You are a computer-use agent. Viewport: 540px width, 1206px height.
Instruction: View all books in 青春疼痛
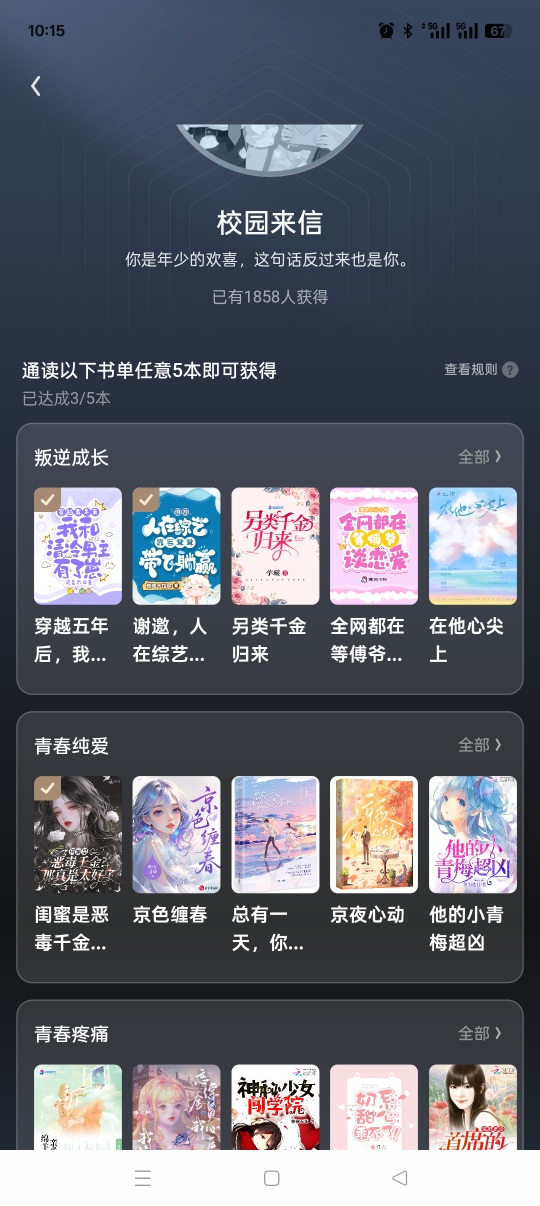pos(480,1033)
